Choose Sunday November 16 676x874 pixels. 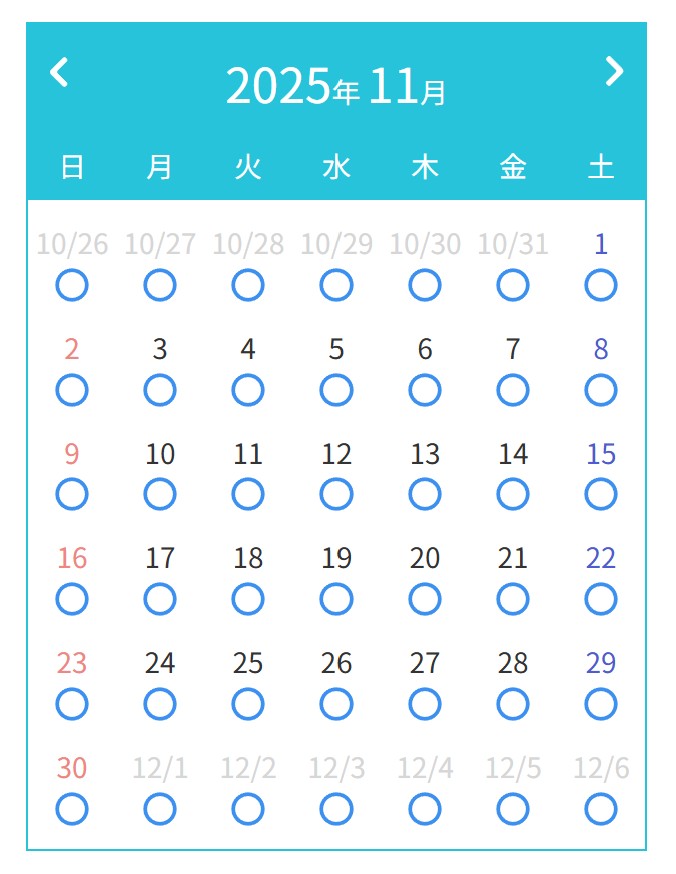pyautogui.click(x=72, y=598)
